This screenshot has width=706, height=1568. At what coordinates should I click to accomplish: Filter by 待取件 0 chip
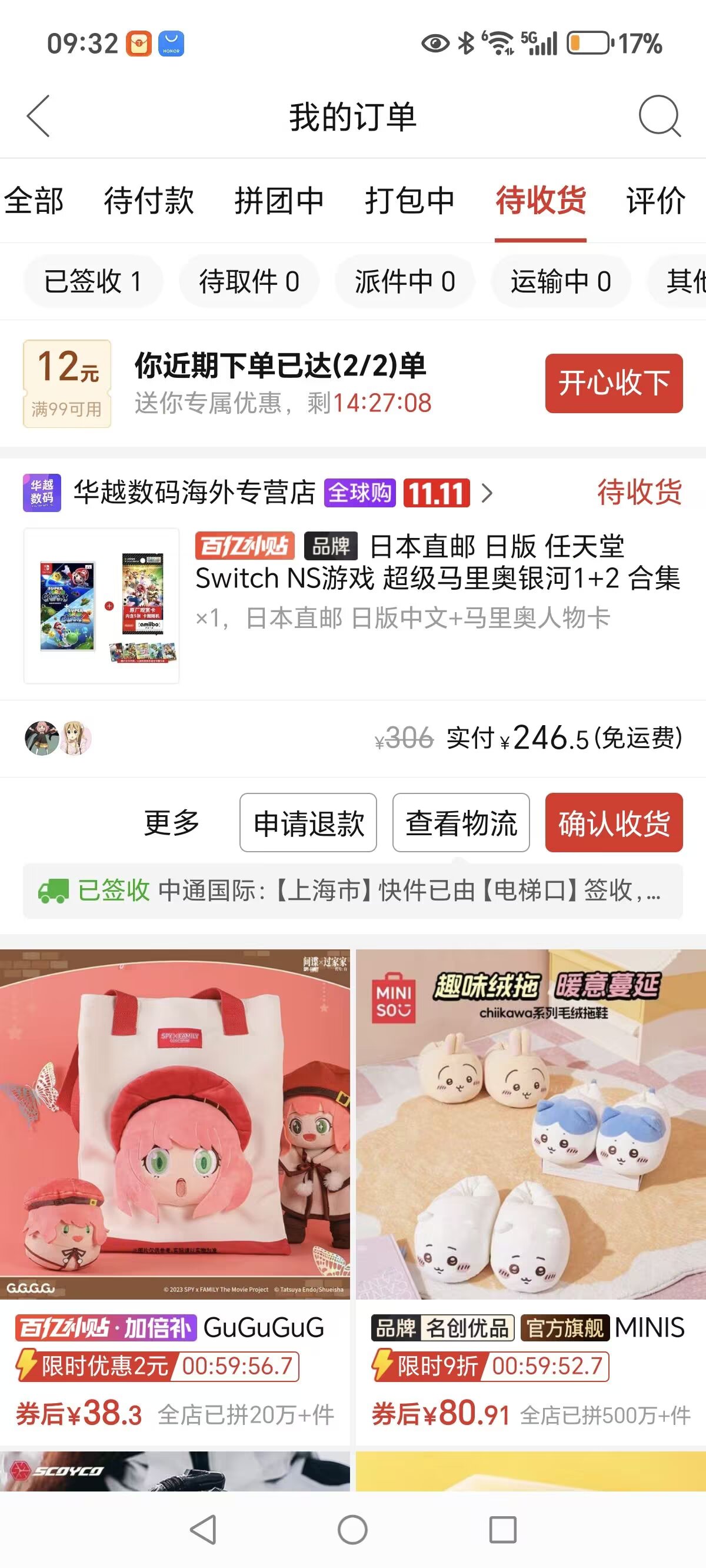tap(249, 282)
